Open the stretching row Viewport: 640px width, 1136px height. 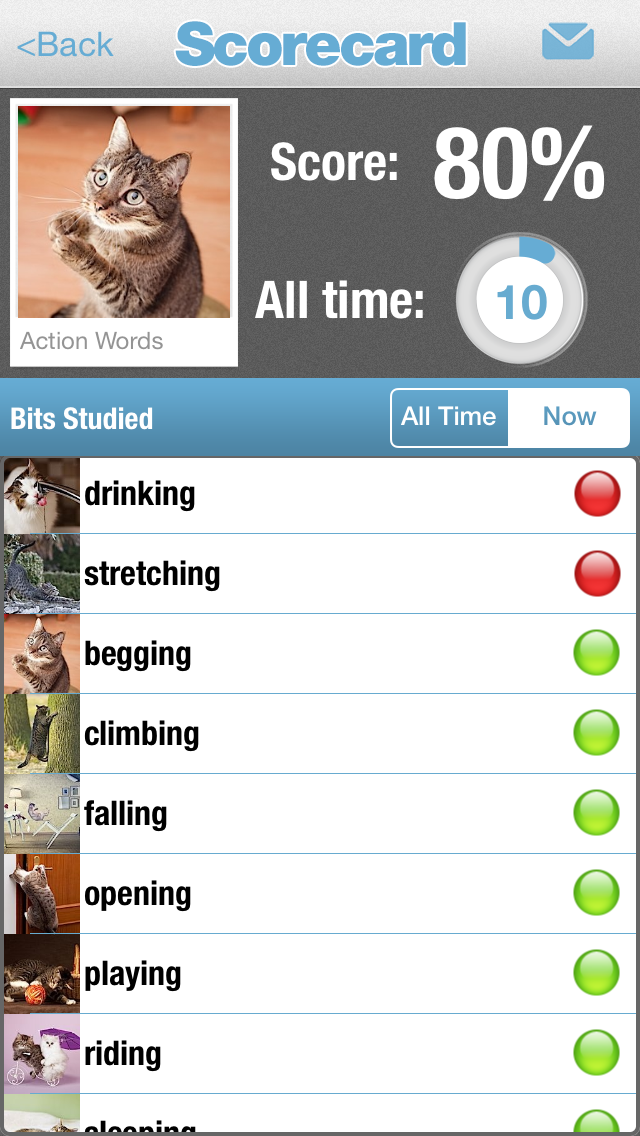pyautogui.click(x=320, y=574)
